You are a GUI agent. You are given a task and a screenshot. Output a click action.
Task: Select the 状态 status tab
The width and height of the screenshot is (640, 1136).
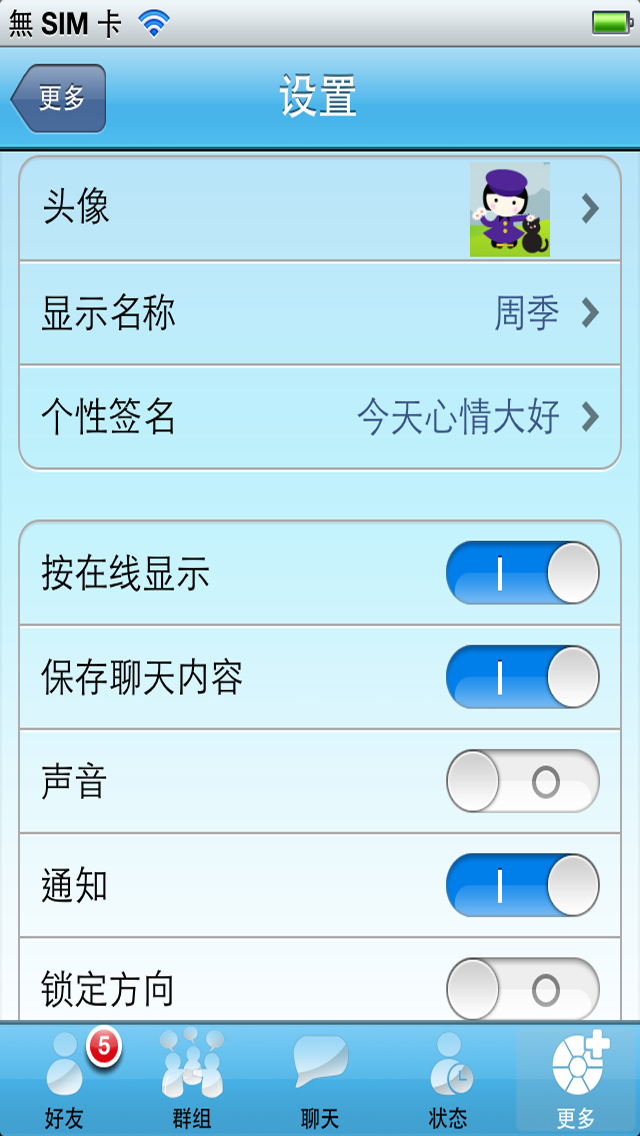(448, 1079)
